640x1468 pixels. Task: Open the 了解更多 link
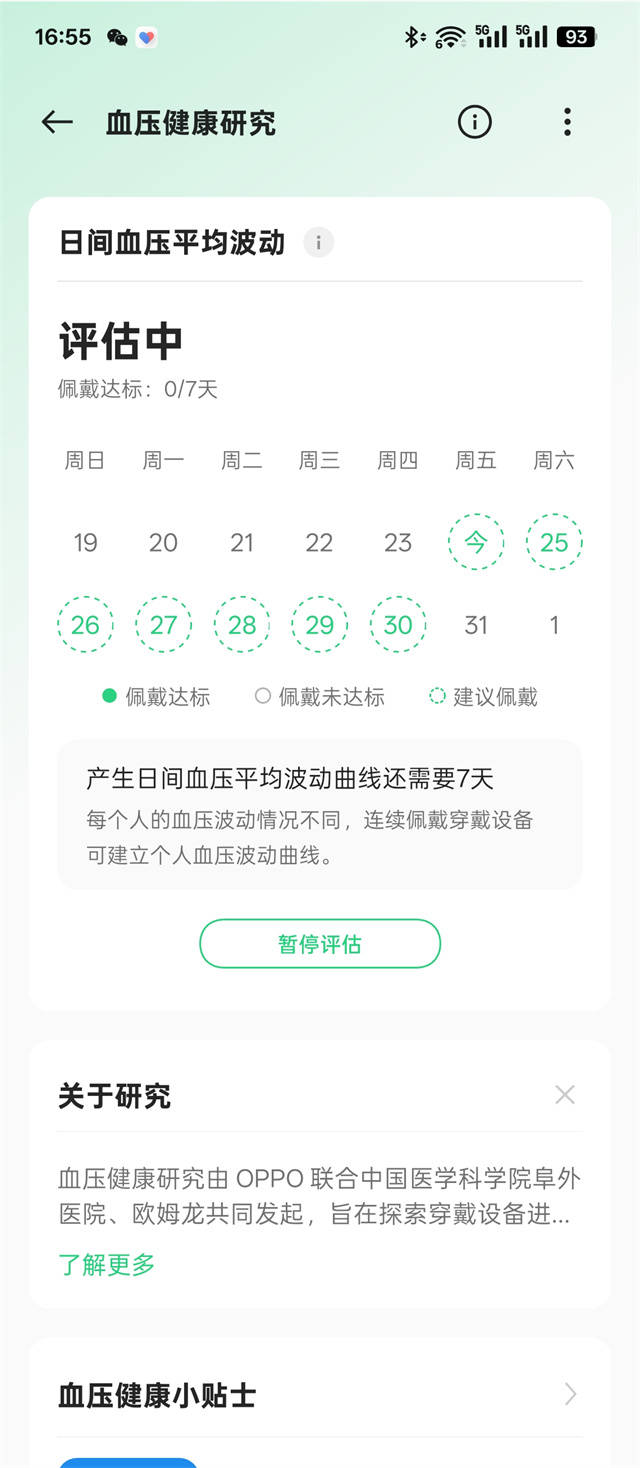click(x=107, y=1265)
